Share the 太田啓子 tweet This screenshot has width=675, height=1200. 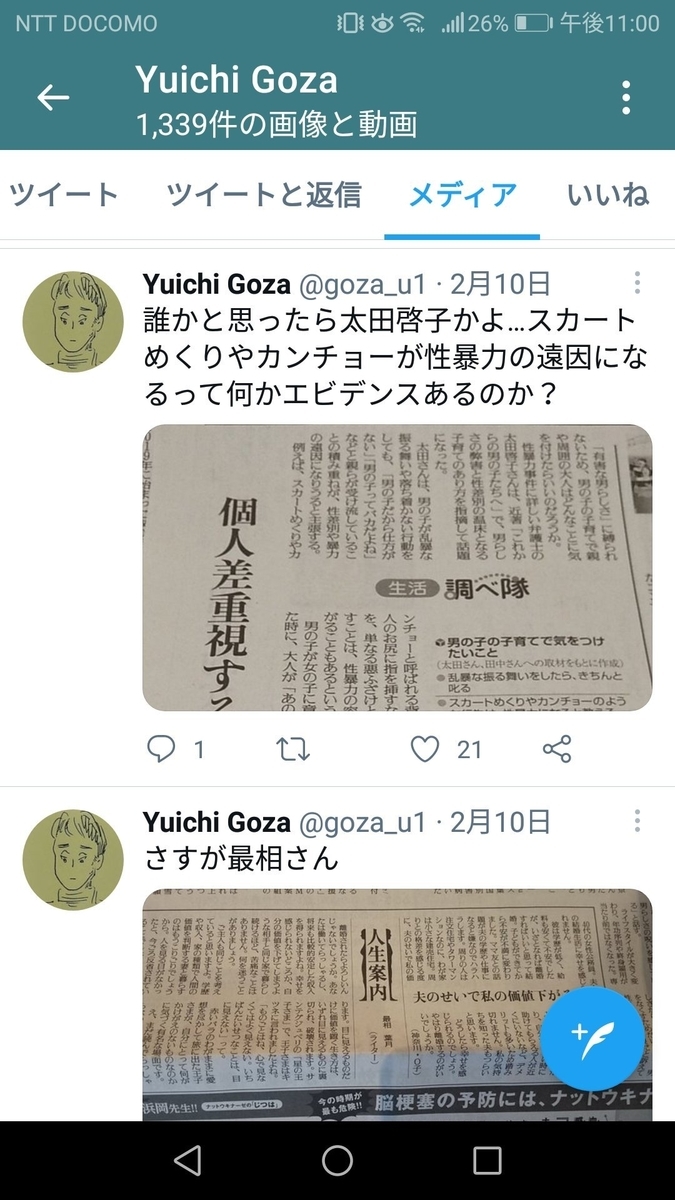(556, 748)
